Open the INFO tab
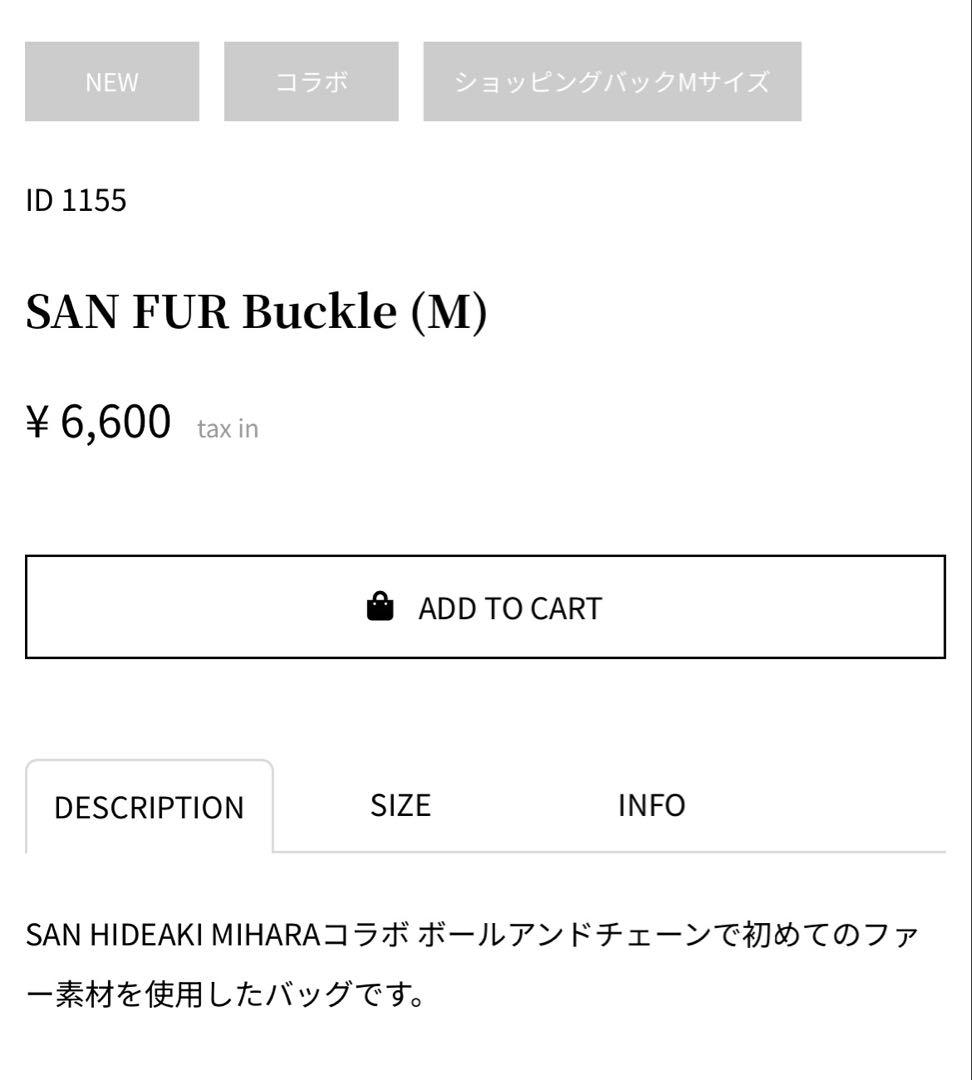 click(x=651, y=805)
